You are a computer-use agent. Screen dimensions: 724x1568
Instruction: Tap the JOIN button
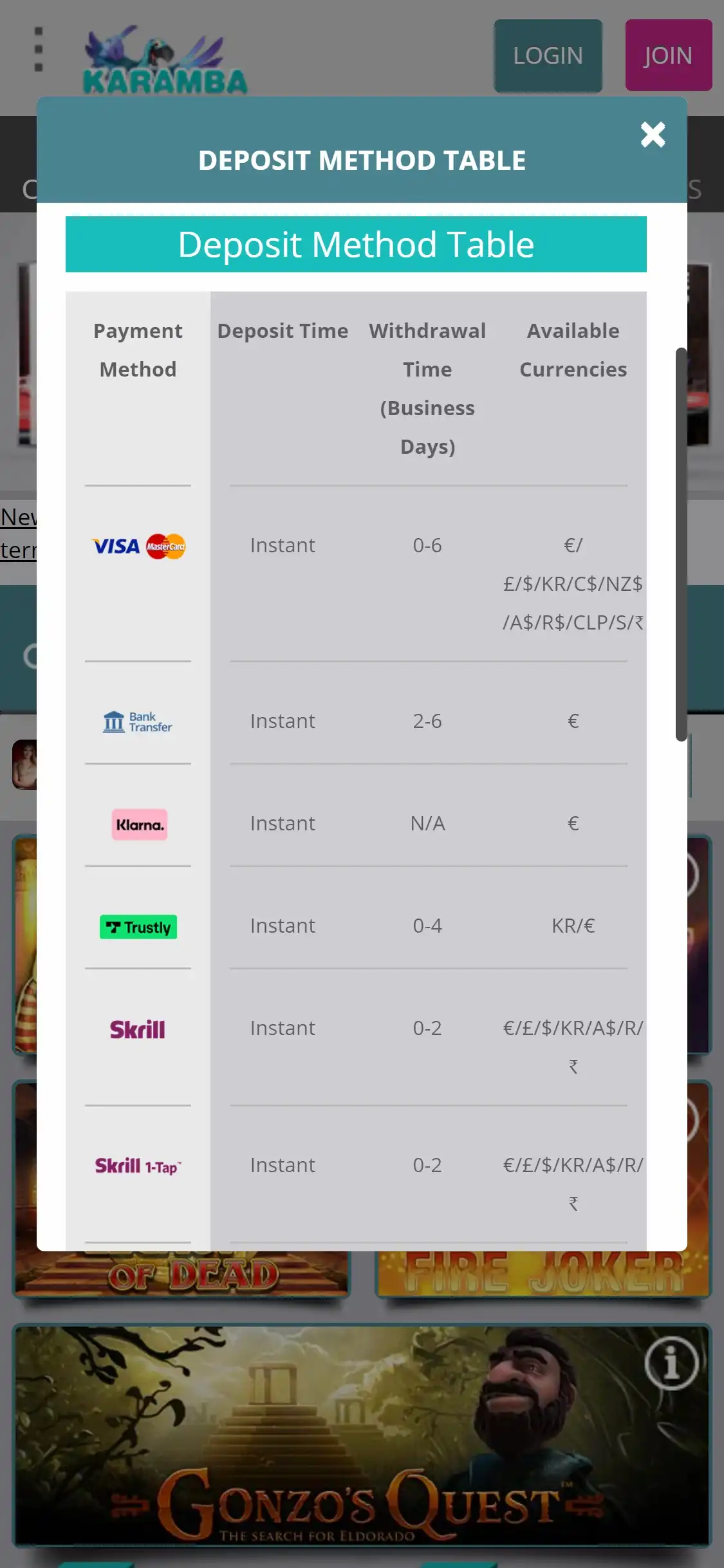(x=668, y=56)
